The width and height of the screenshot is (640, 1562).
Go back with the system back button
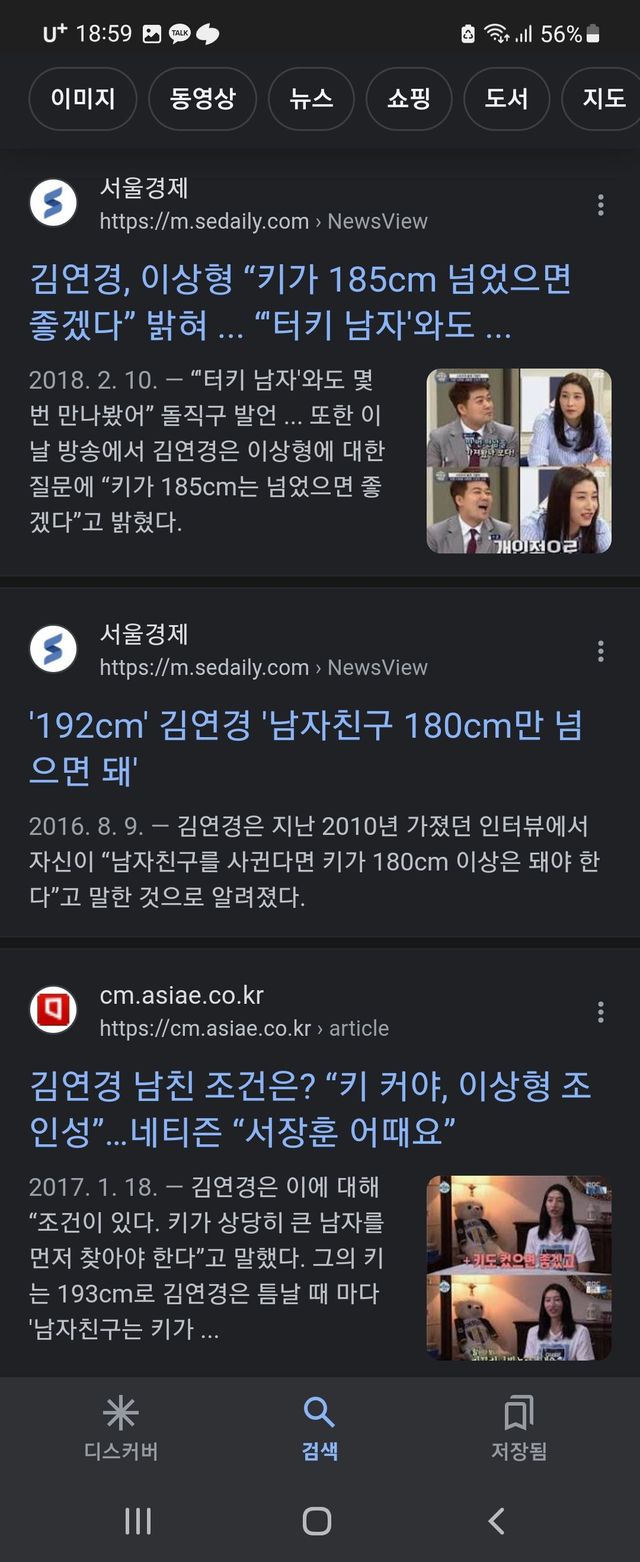(497, 1521)
